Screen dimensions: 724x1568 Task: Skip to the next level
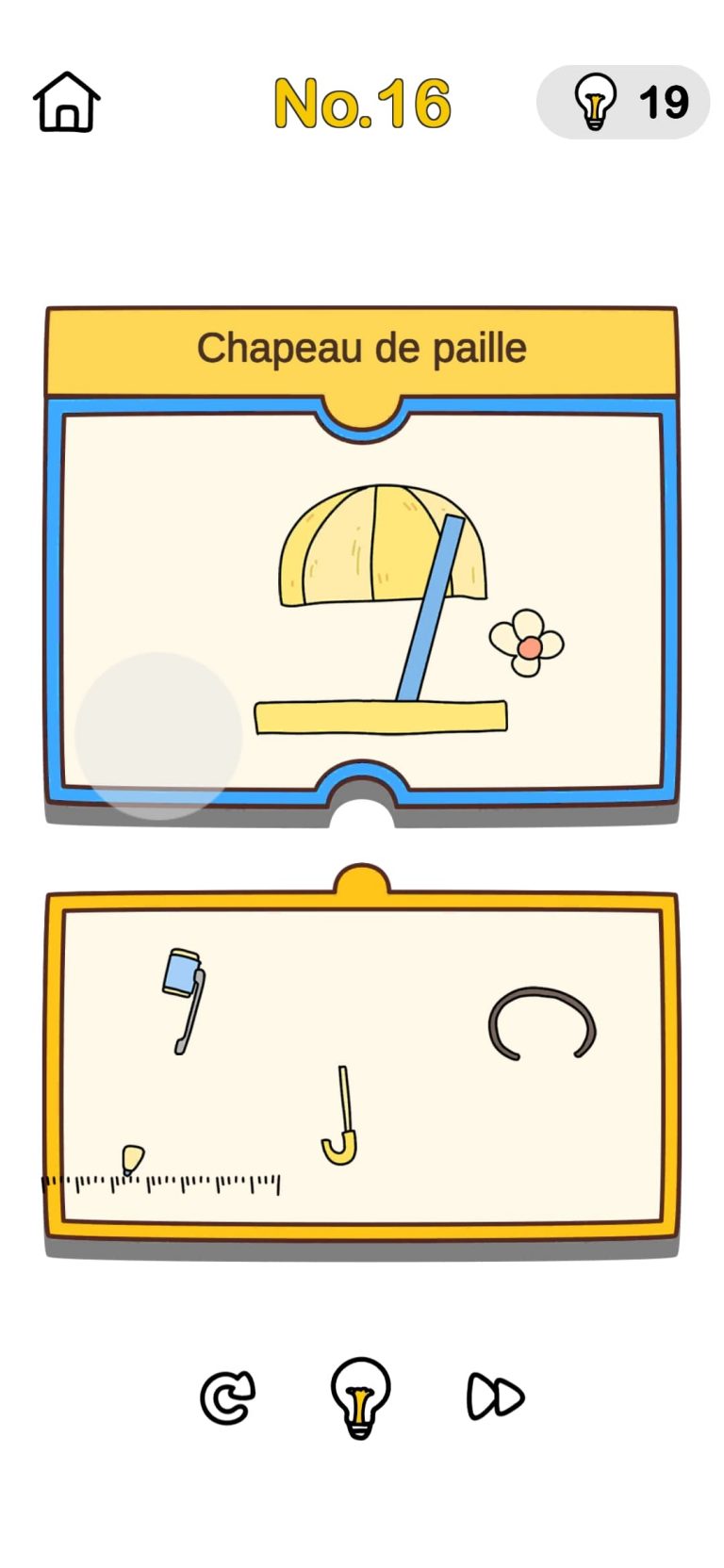pos(495,1396)
